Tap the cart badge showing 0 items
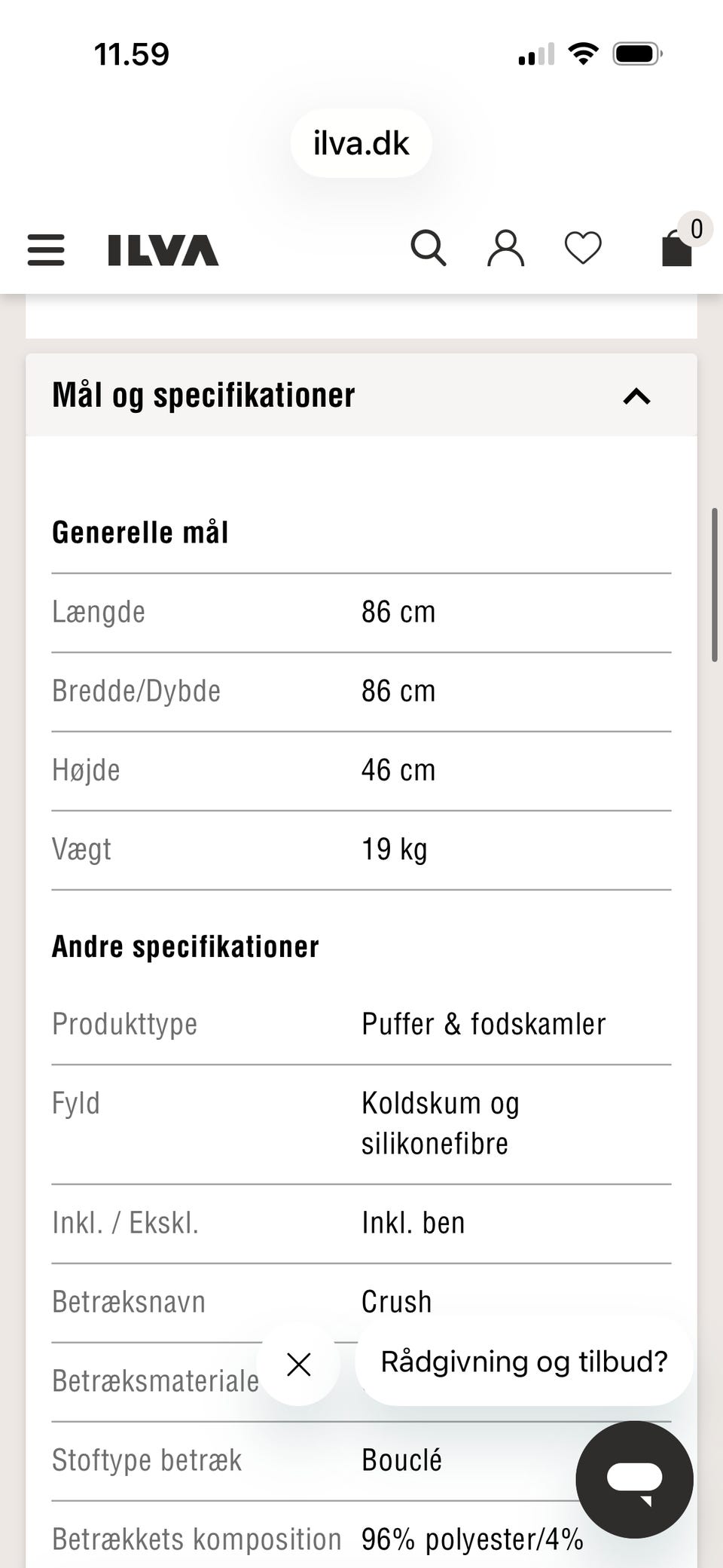Image resolution: width=723 pixels, height=1568 pixels. (696, 229)
